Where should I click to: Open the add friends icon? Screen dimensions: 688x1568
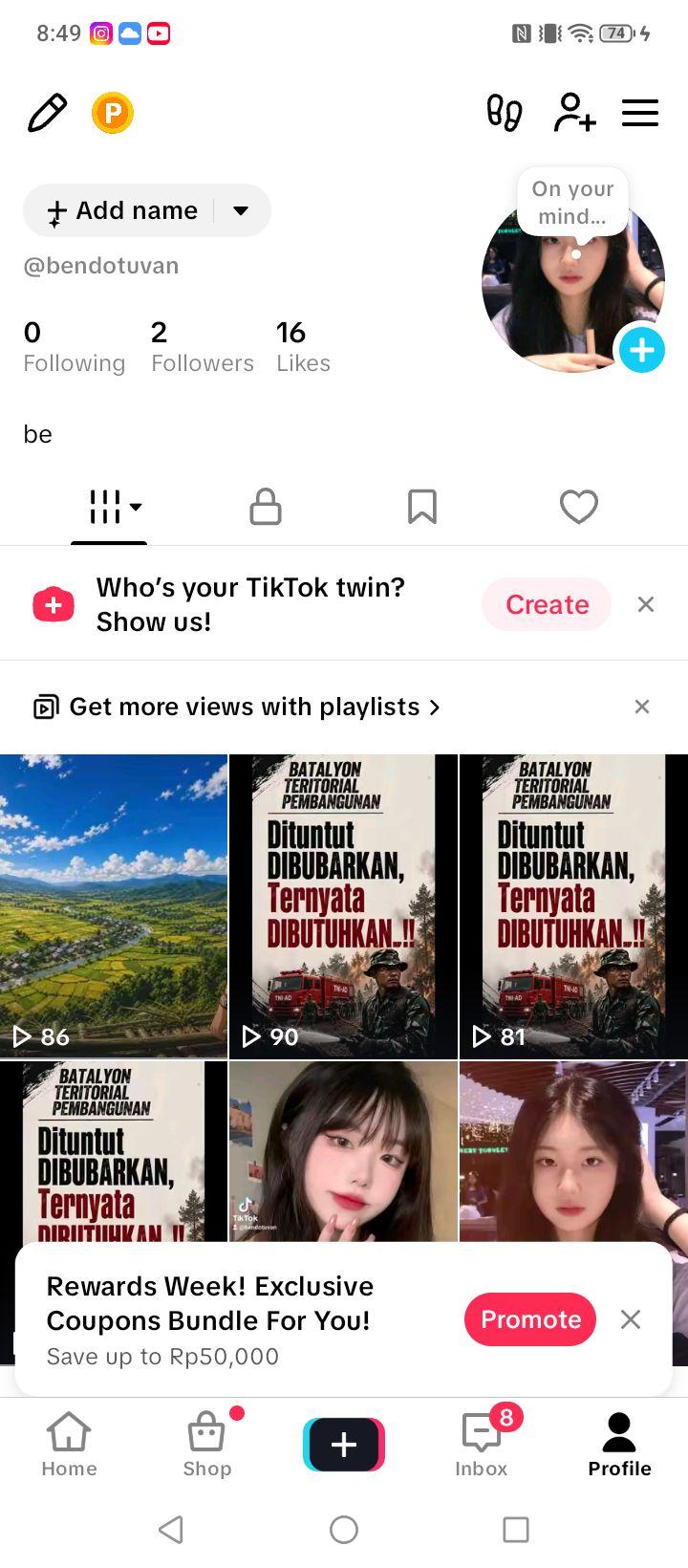point(574,113)
